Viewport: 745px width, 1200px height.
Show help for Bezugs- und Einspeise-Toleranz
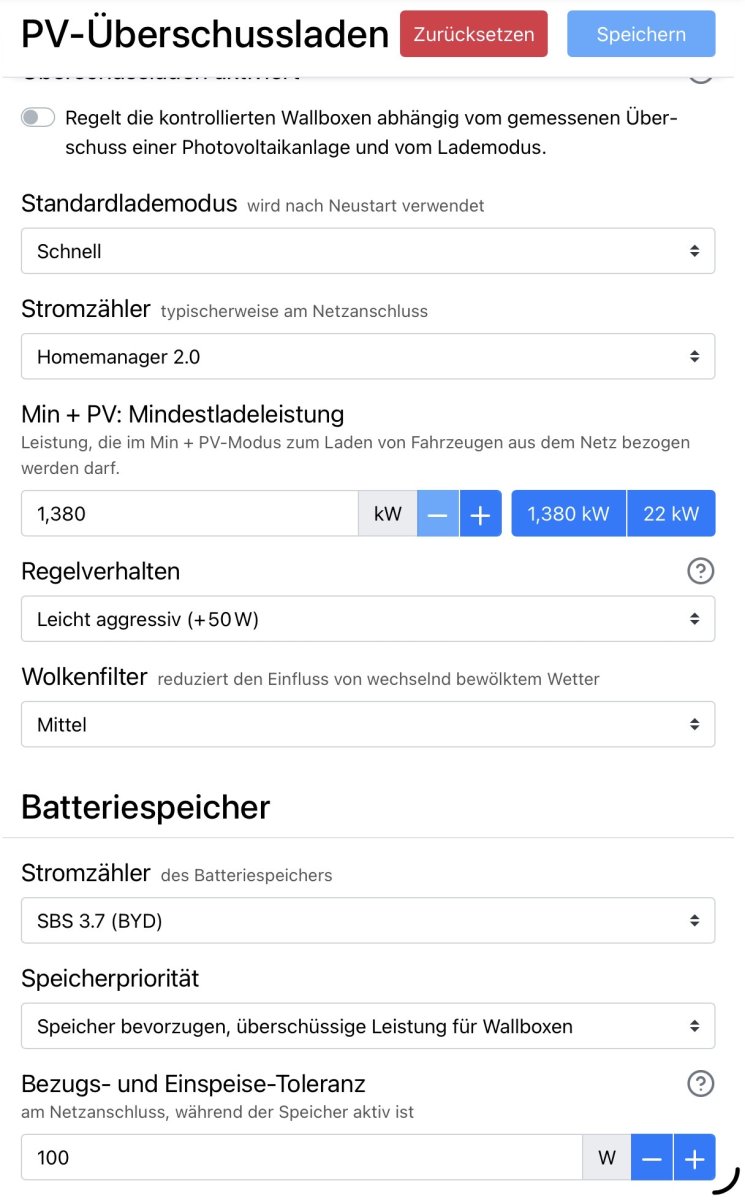click(x=701, y=1083)
